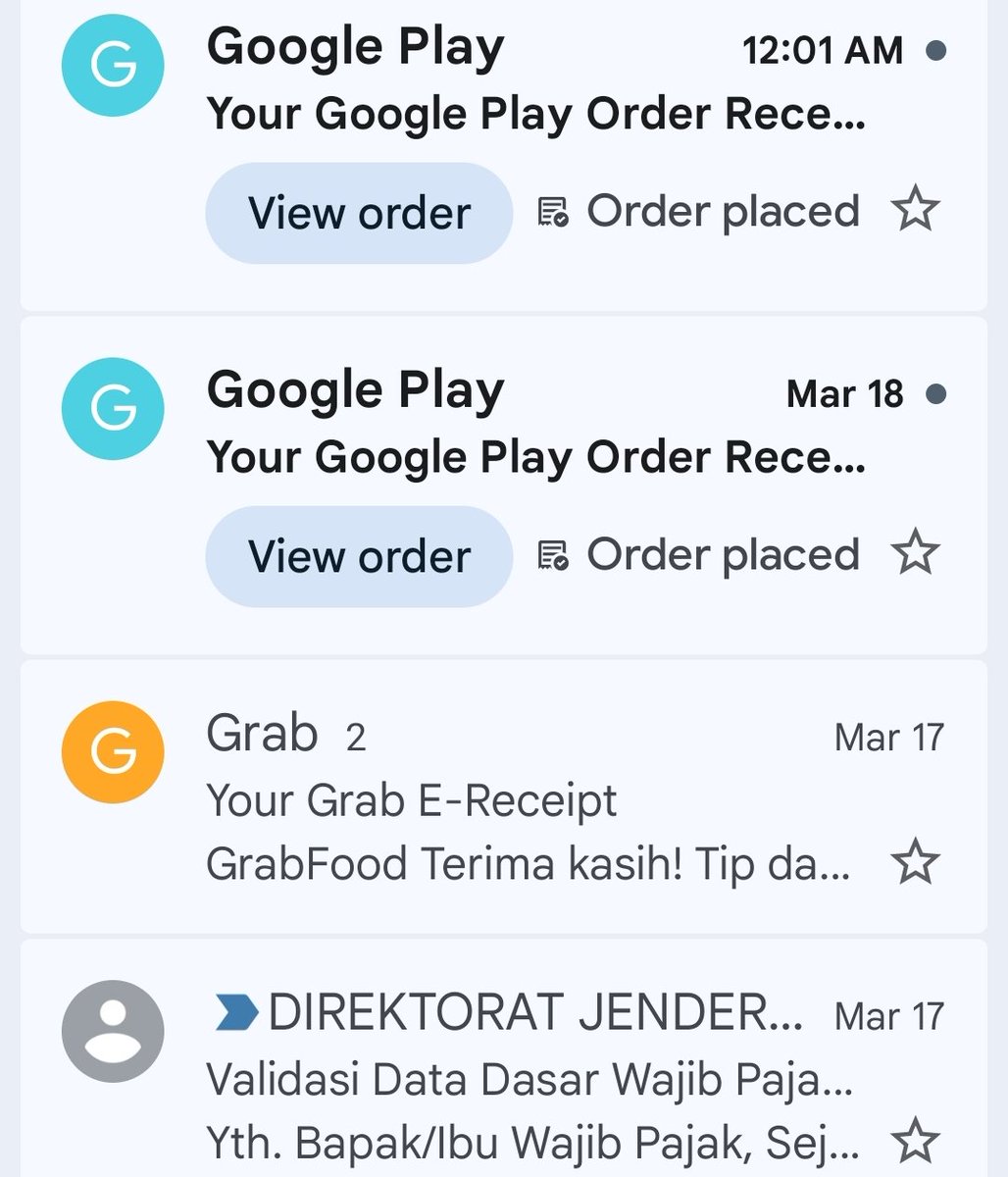1008x1177 pixels.
Task: Open the Grab E-Receipt email thread
Action: (x=529, y=800)
